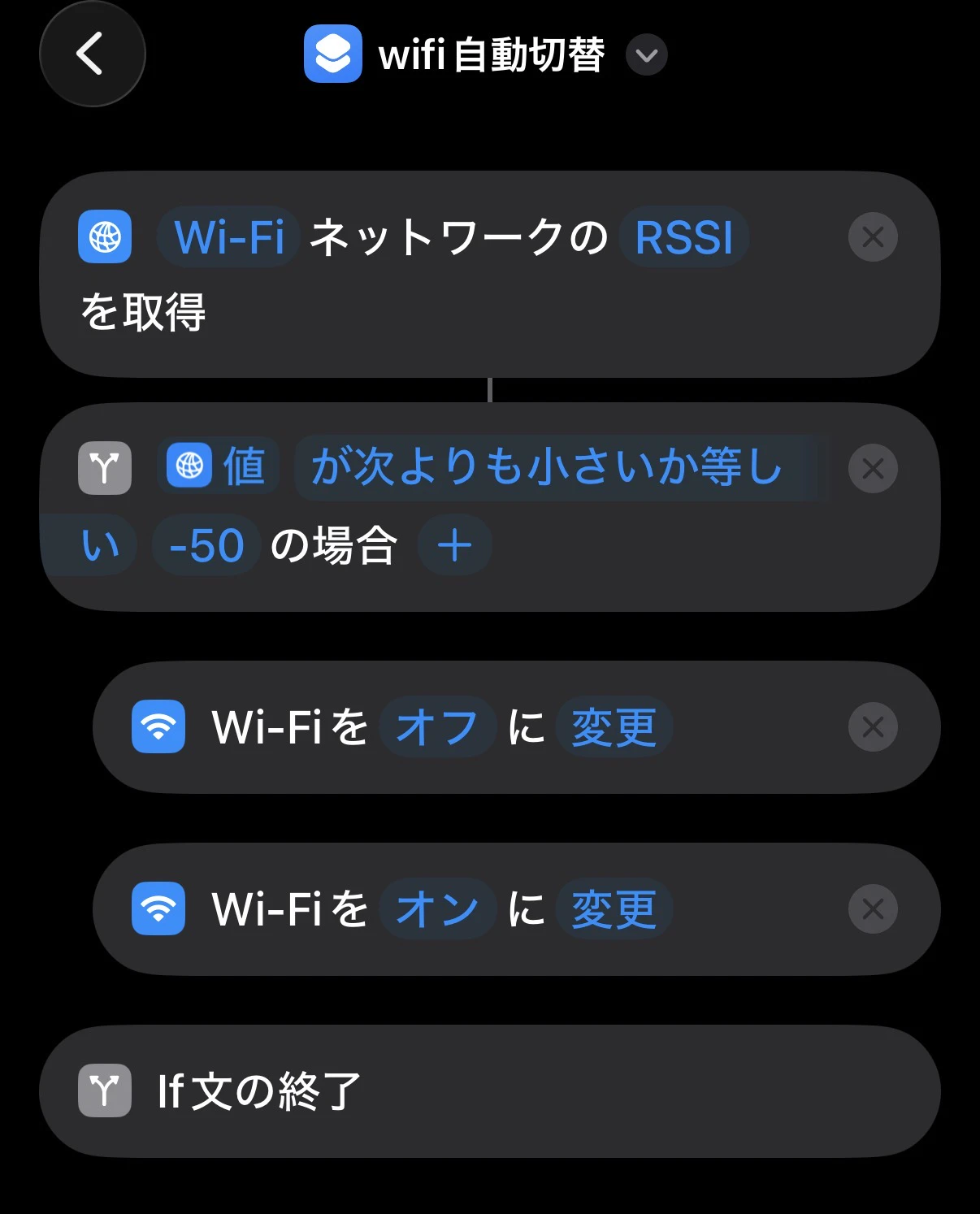The width and height of the screenshot is (980, 1214).
Task: Toggle the Wi-Fi state from オフ
Action: pos(436,726)
